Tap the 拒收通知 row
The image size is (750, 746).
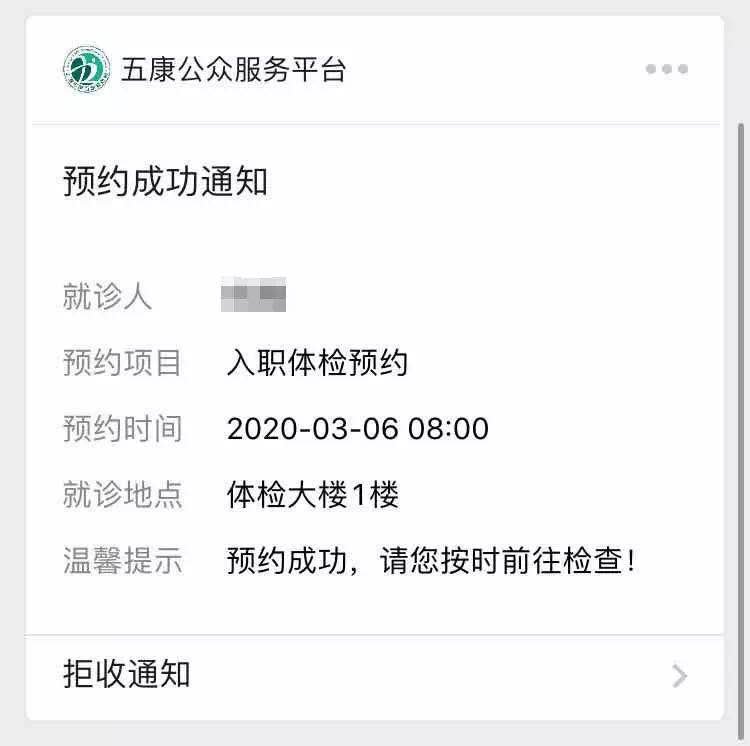click(374, 676)
